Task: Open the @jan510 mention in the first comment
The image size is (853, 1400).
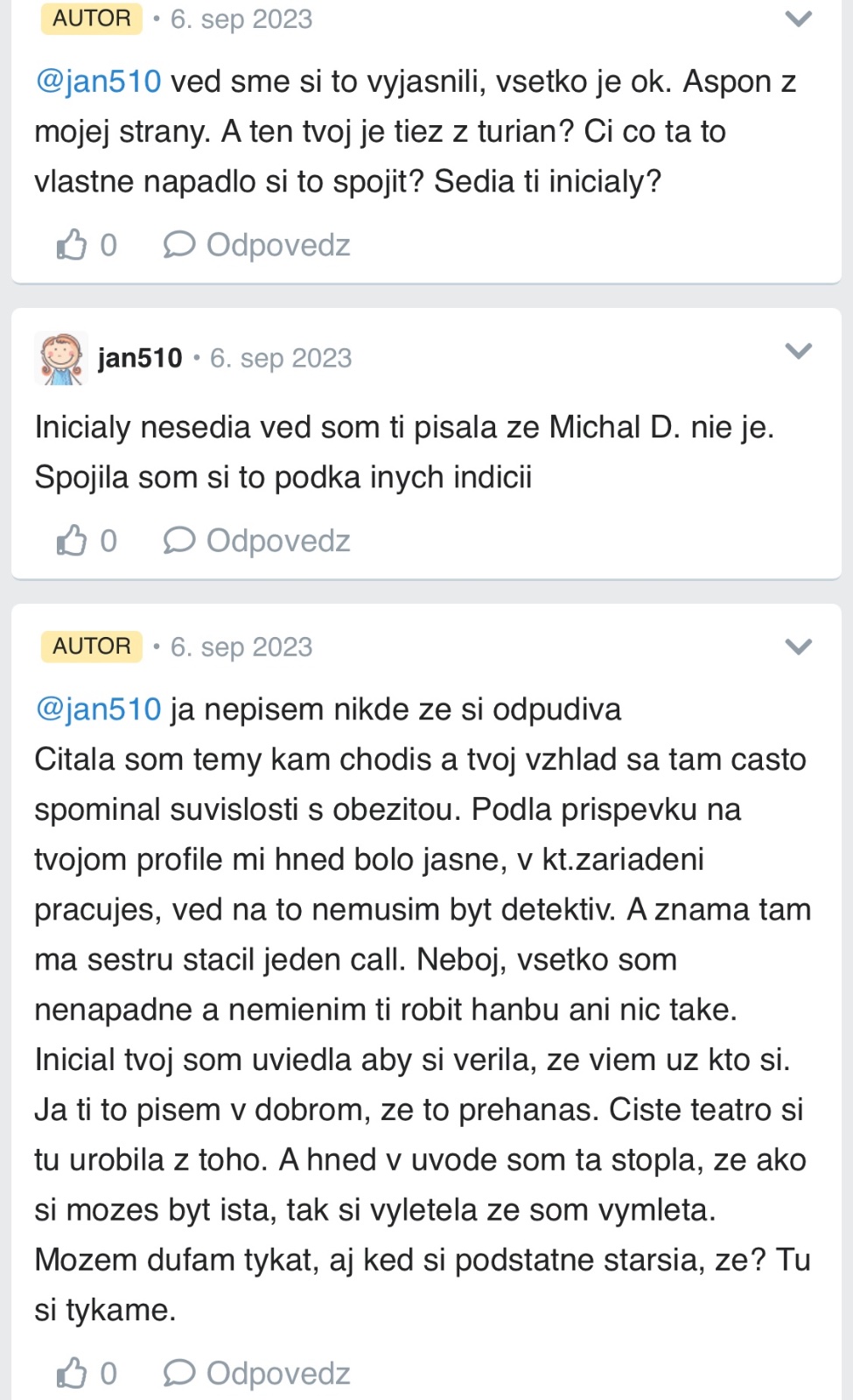Action: (x=98, y=81)
